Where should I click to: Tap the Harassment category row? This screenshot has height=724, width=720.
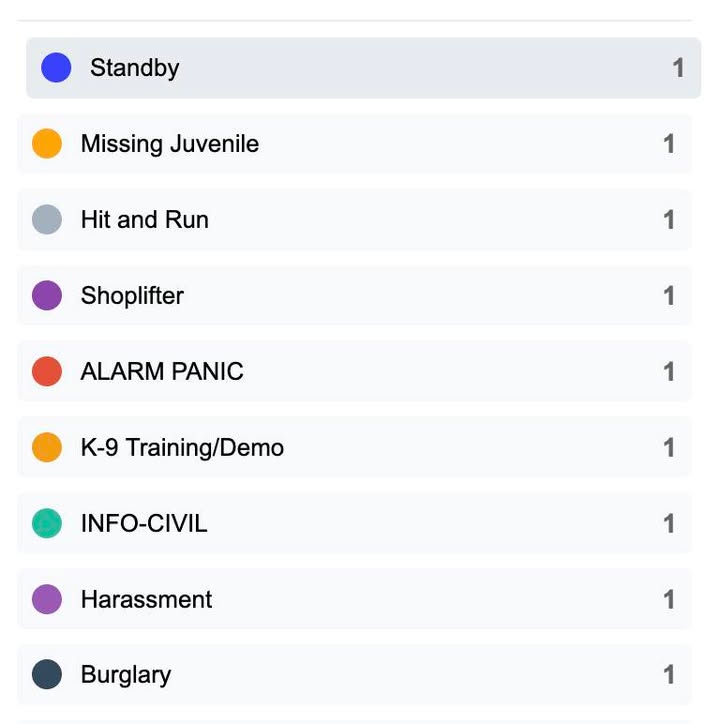tap(354, 600)
